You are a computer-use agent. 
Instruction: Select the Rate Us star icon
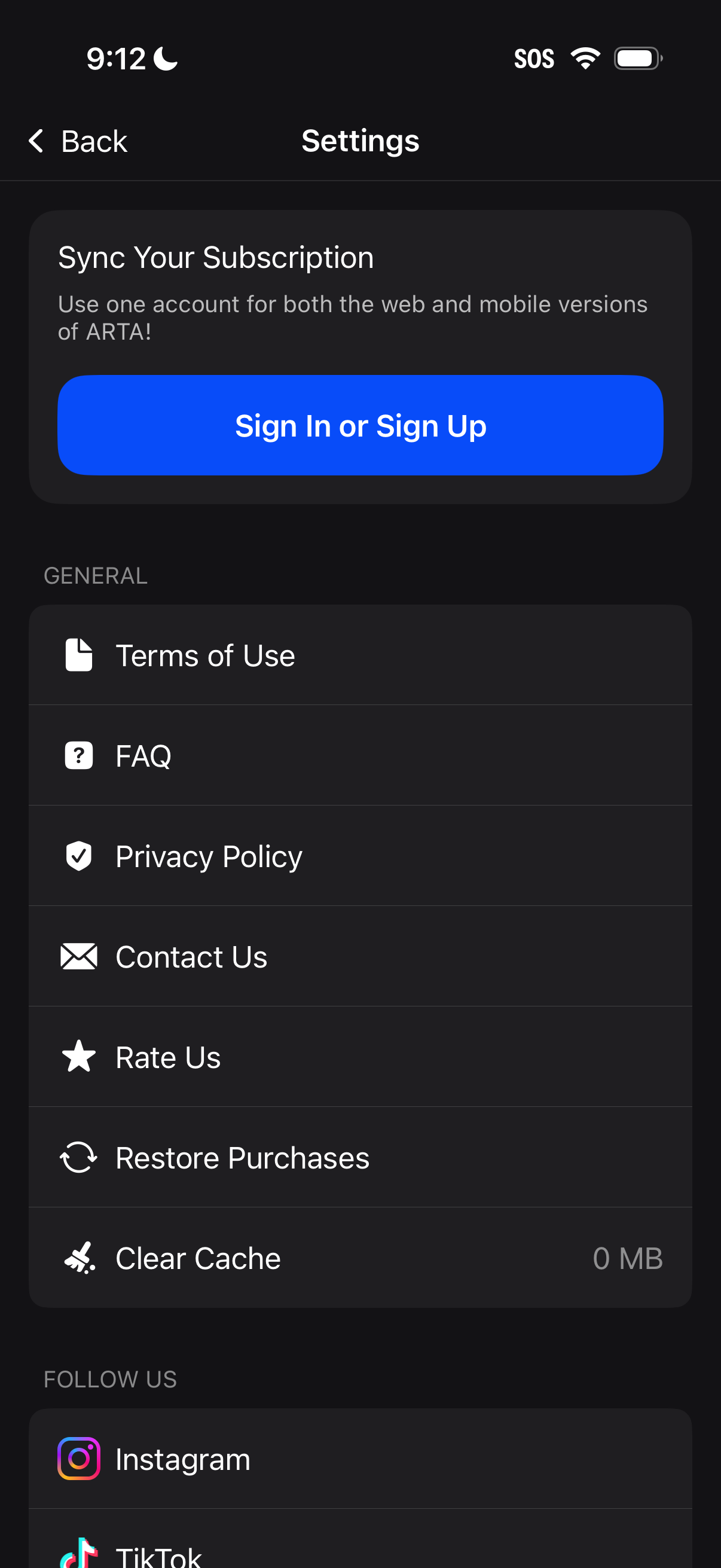(x=78, y=1056)
